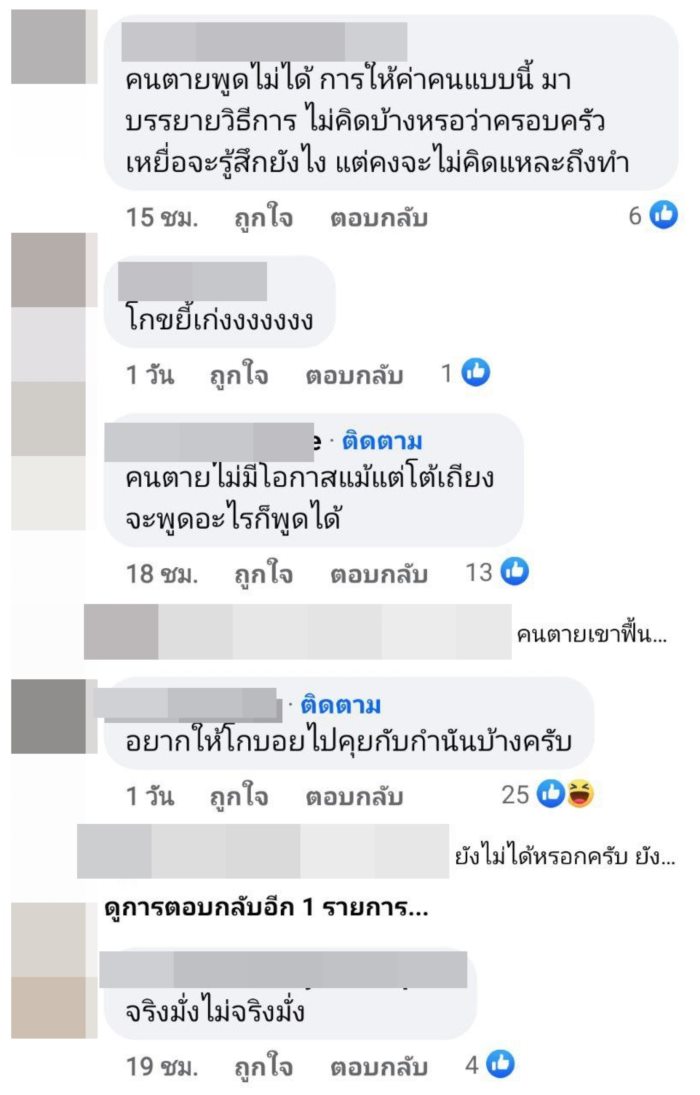Like the 'อยากให้โกบอยไปคุยกับกำนัน' comment
This screenshot has height=1095, width=700.
tap(239, 797)
